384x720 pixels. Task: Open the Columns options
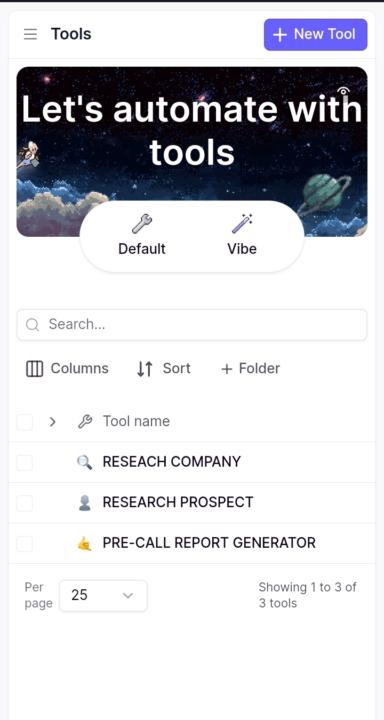67,369
